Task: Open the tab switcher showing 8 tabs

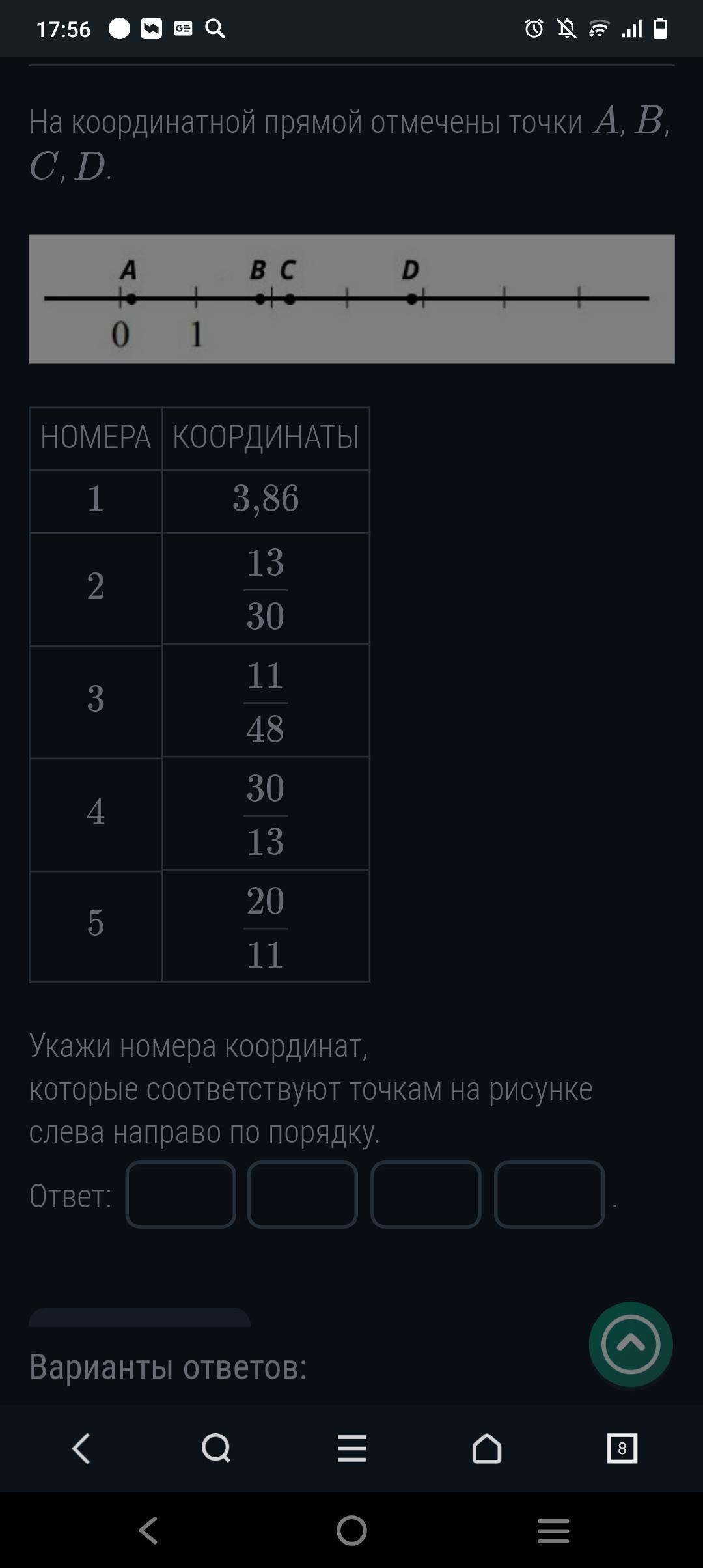Action: click(622, 1449)
